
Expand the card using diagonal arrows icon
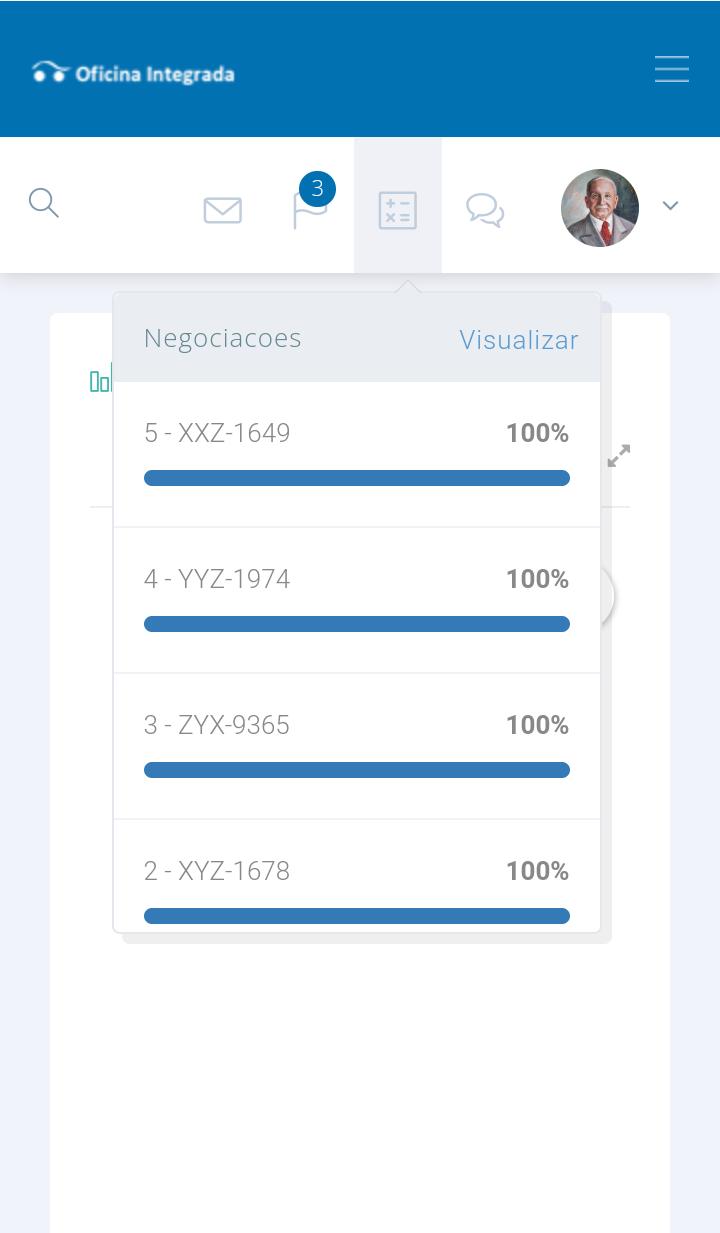[619, 456]
